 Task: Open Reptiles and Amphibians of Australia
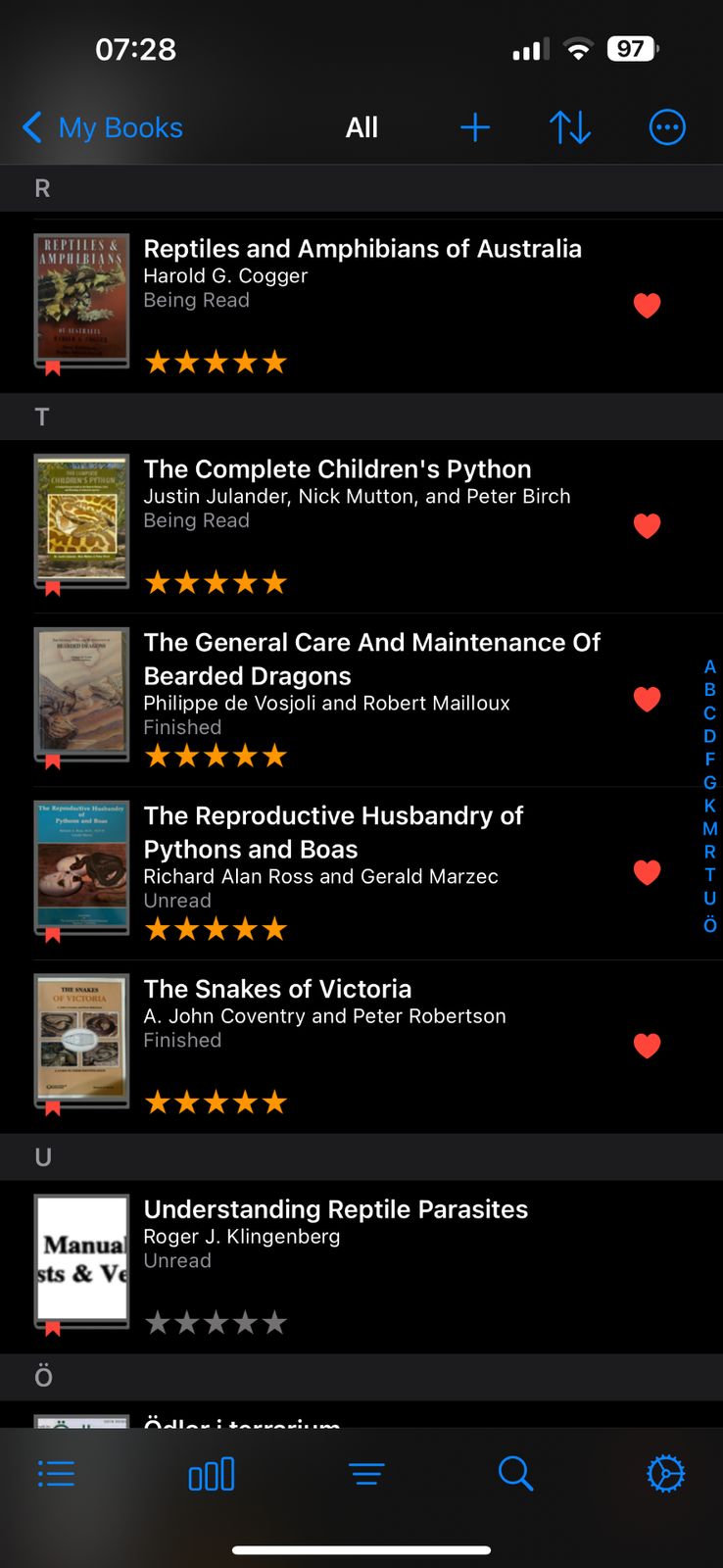[x=361, y=250]
